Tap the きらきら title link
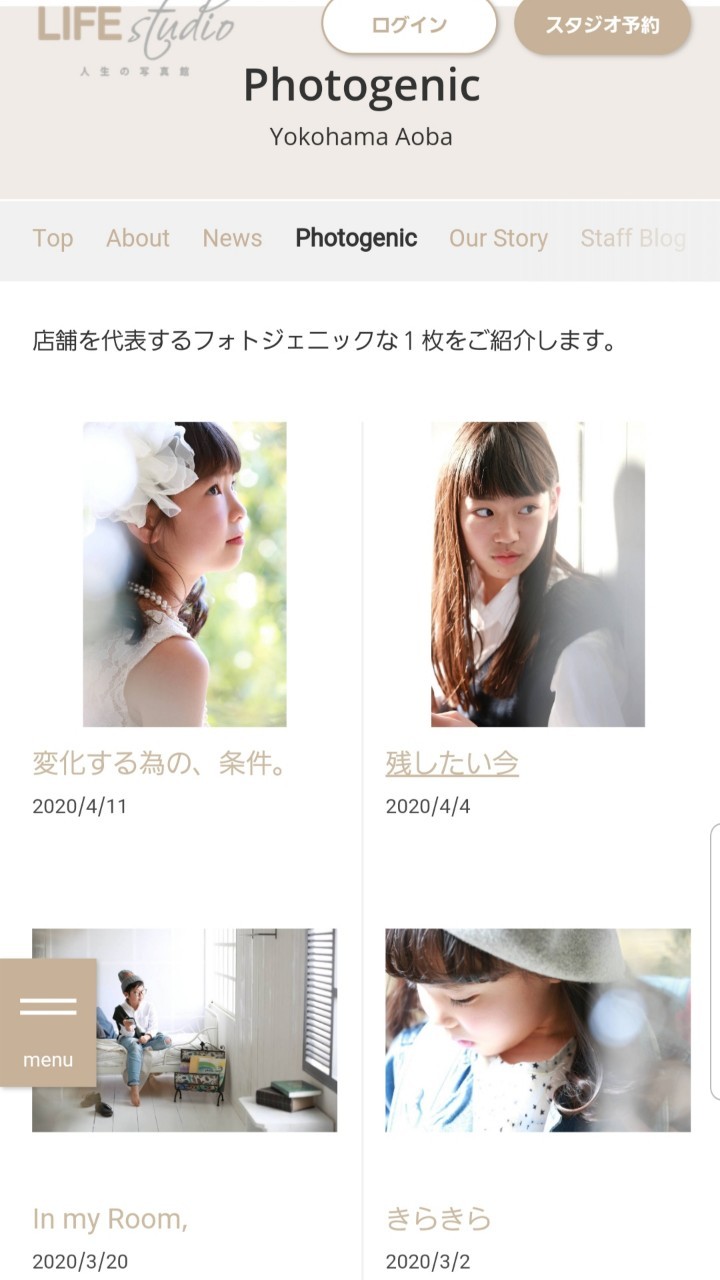 click(x=439, y=1219)
